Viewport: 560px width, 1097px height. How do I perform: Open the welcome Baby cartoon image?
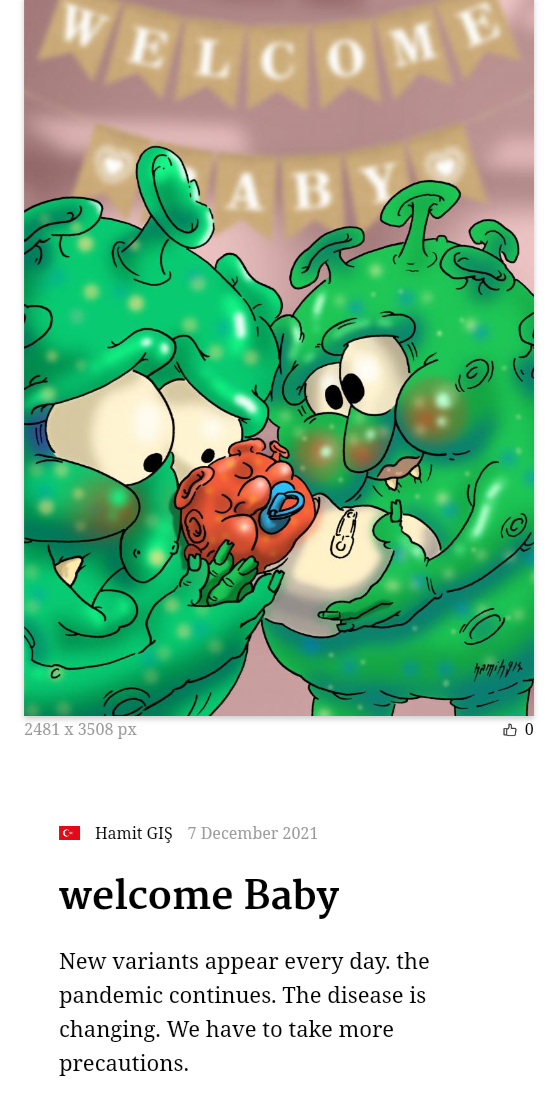point(279,358)
